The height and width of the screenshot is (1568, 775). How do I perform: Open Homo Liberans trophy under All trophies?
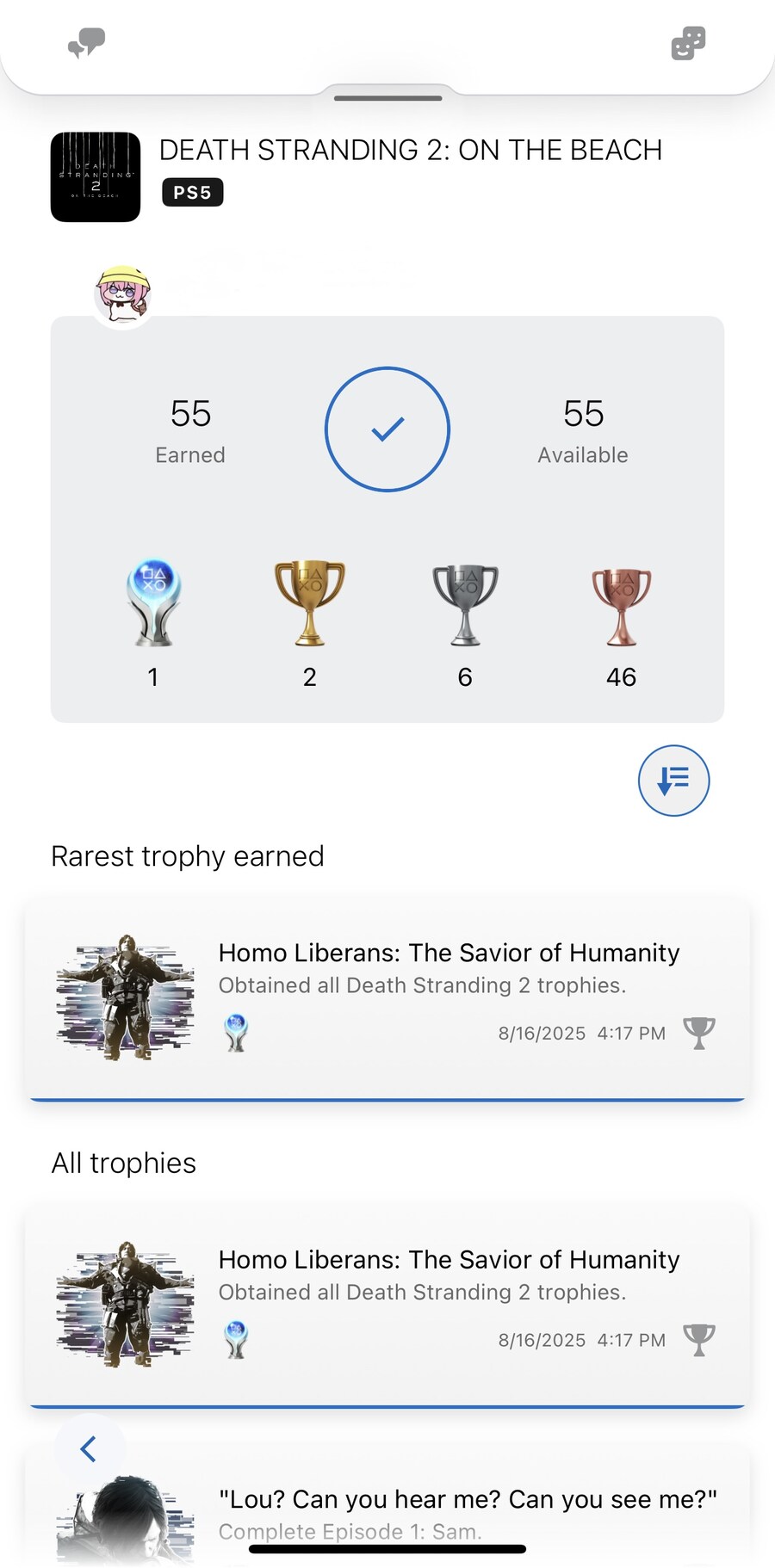(x=387, y=1304)
